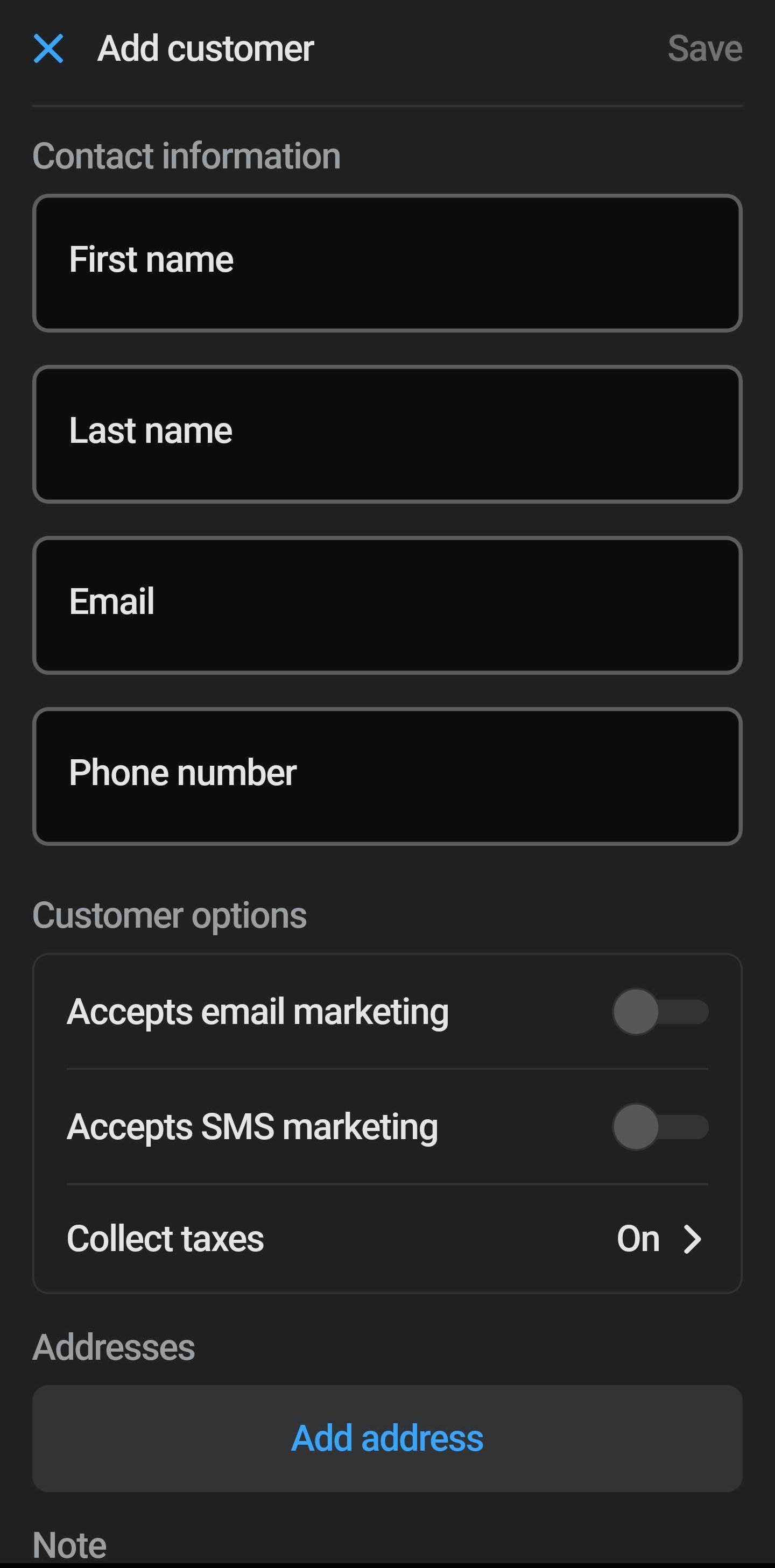This screenshot has height=1568, width=775.
Task: Turn on Accepts SMS marketing
Action: (660, 1127)
